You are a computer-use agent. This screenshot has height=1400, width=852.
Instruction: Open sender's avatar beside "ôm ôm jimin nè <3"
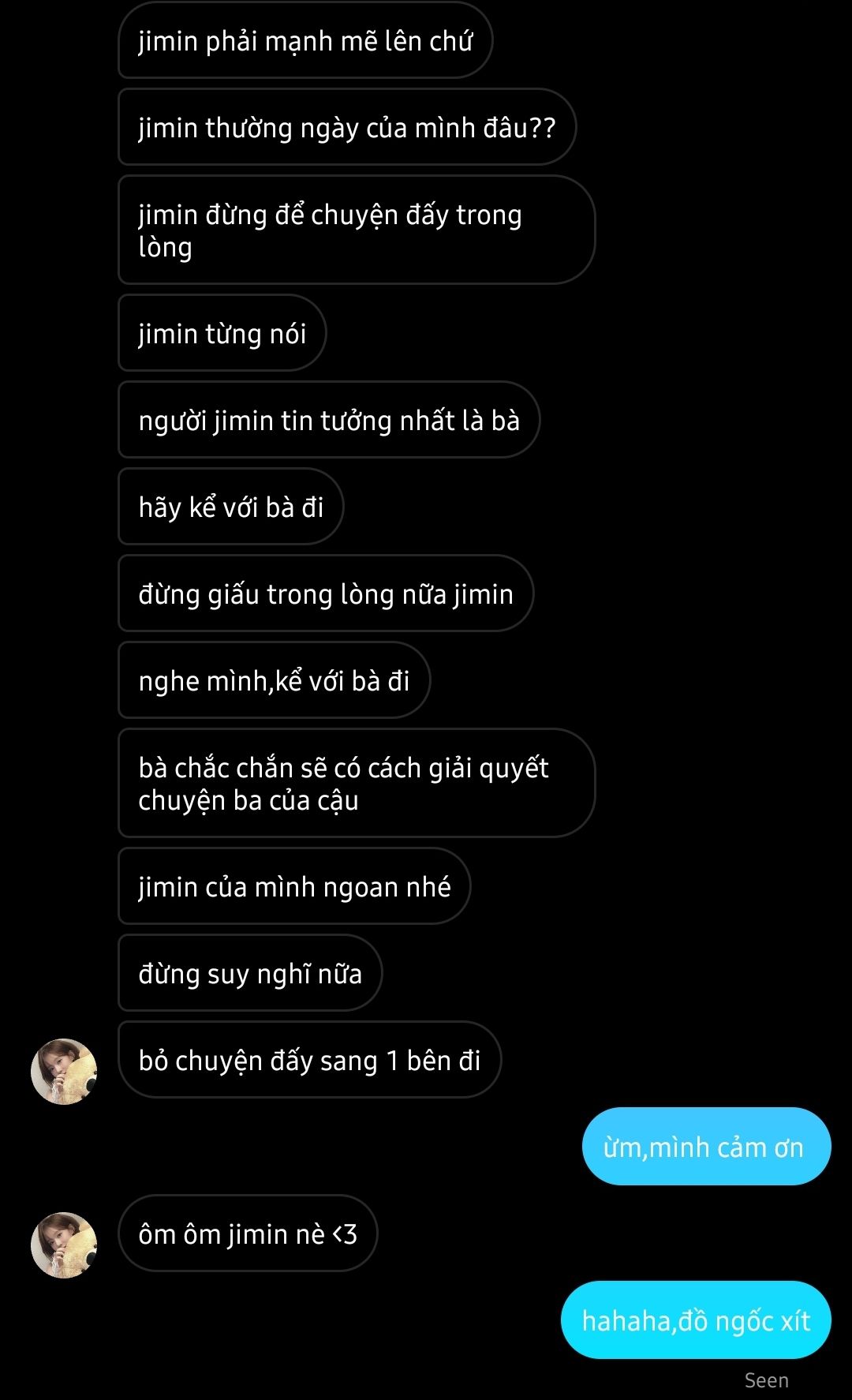coord(64,1245)
